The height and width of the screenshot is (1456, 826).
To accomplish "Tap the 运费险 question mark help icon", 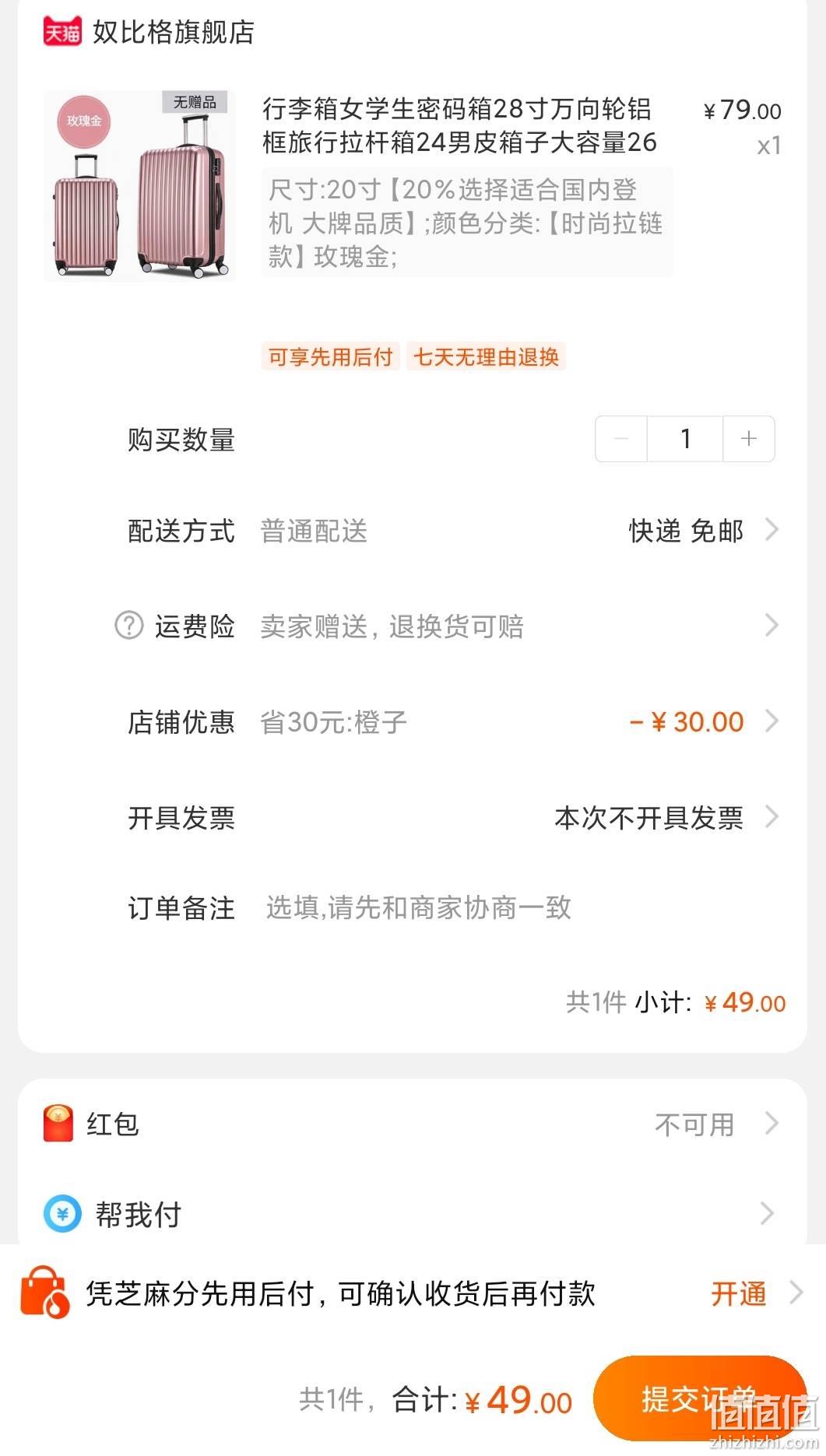I will [x=129, y=625].
